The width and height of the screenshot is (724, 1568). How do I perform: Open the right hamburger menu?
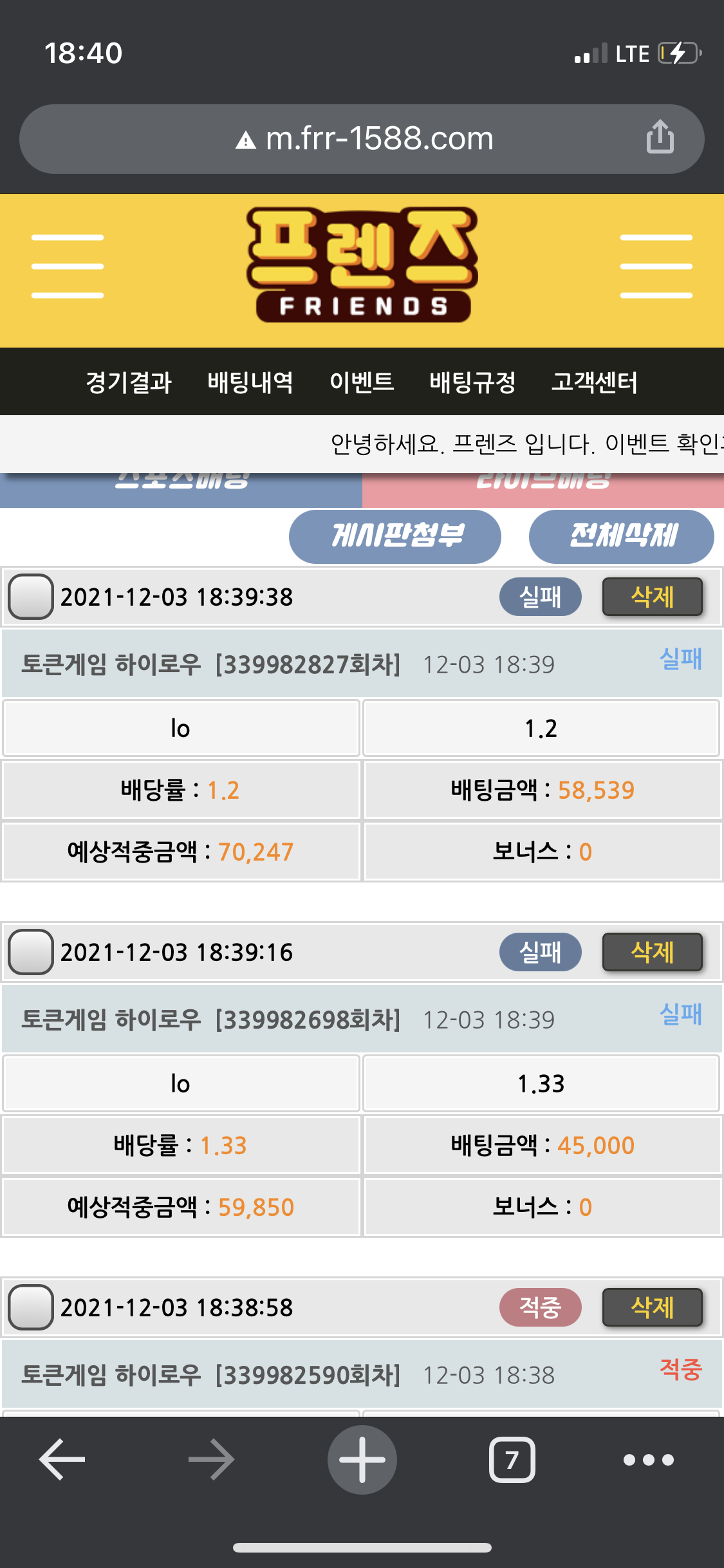[656, 266]
